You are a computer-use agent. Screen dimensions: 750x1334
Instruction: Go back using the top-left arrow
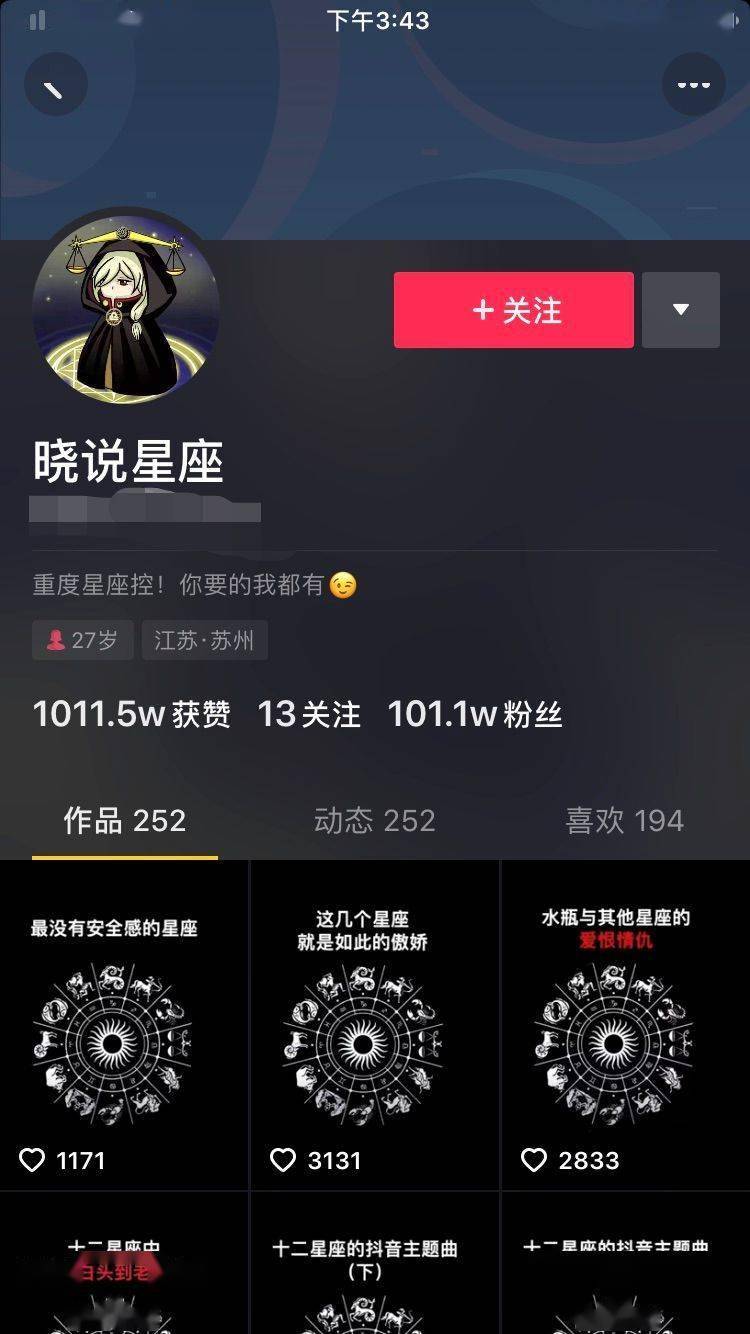(56, 84)
